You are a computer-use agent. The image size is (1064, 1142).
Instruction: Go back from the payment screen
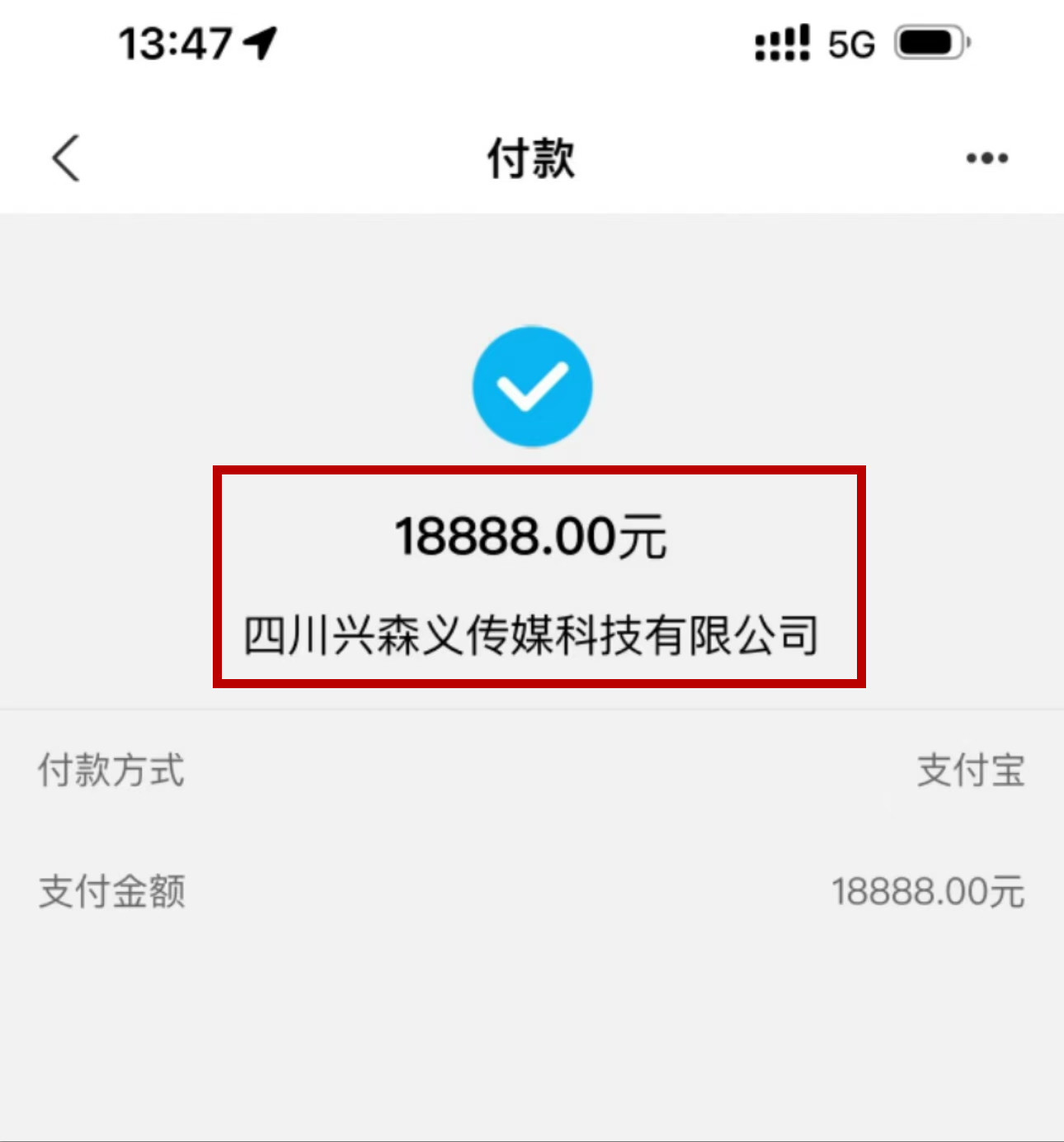[66, 158]
